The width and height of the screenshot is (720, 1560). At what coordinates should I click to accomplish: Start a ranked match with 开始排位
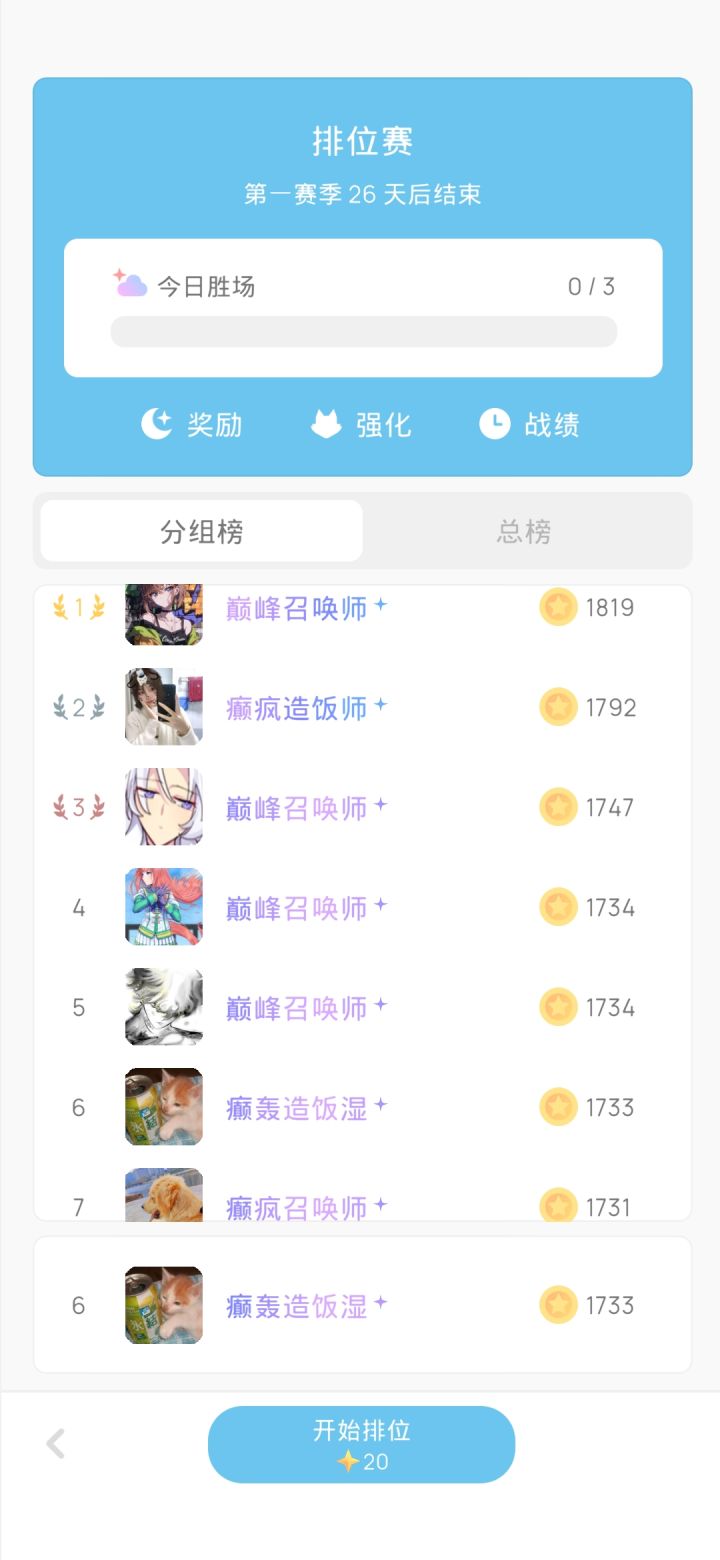361,1444
